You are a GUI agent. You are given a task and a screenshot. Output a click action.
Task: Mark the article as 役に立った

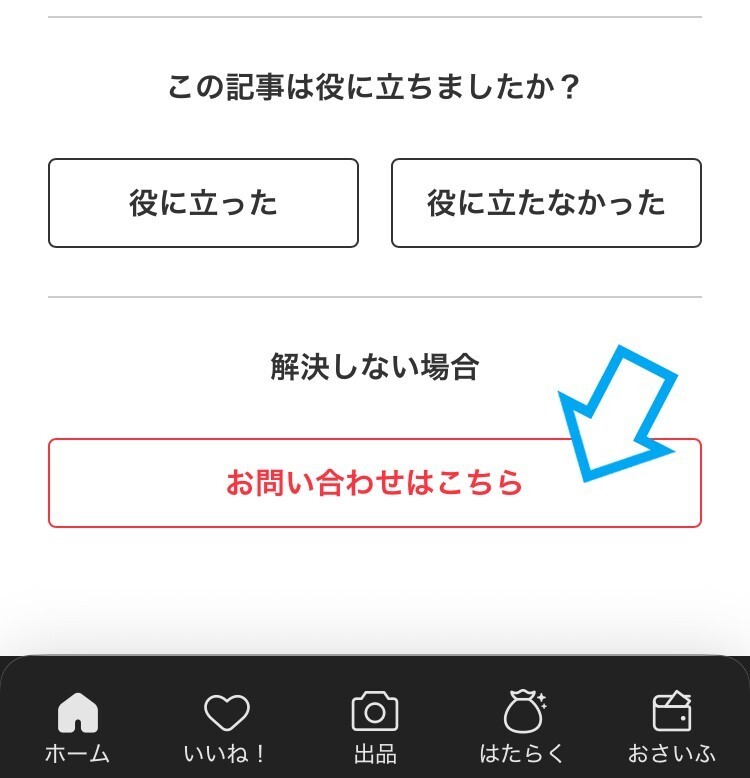click(x=203, y=203)
